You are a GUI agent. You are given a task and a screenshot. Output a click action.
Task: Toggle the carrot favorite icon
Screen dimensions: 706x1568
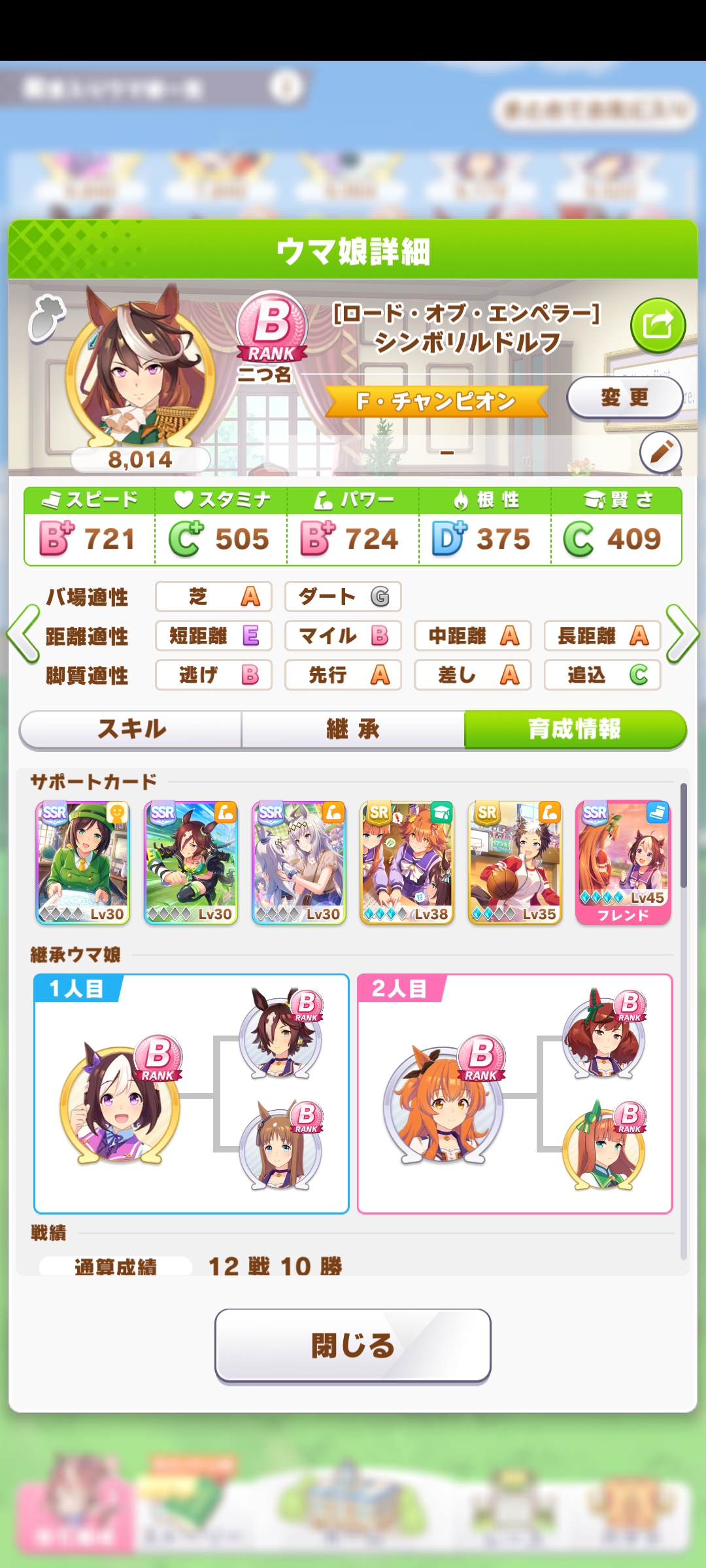46,318
